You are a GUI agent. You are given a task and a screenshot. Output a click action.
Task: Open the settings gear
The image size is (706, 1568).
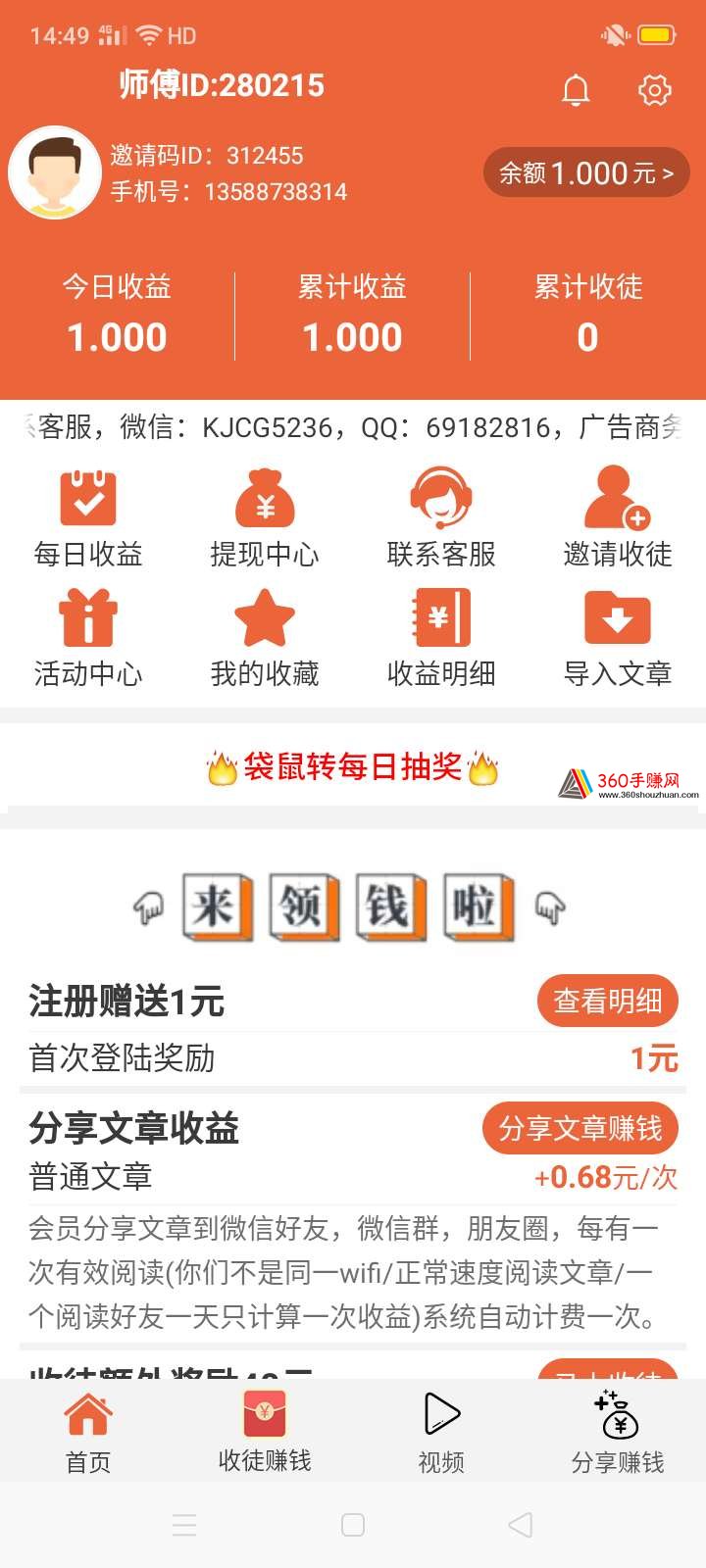point(654,90)
